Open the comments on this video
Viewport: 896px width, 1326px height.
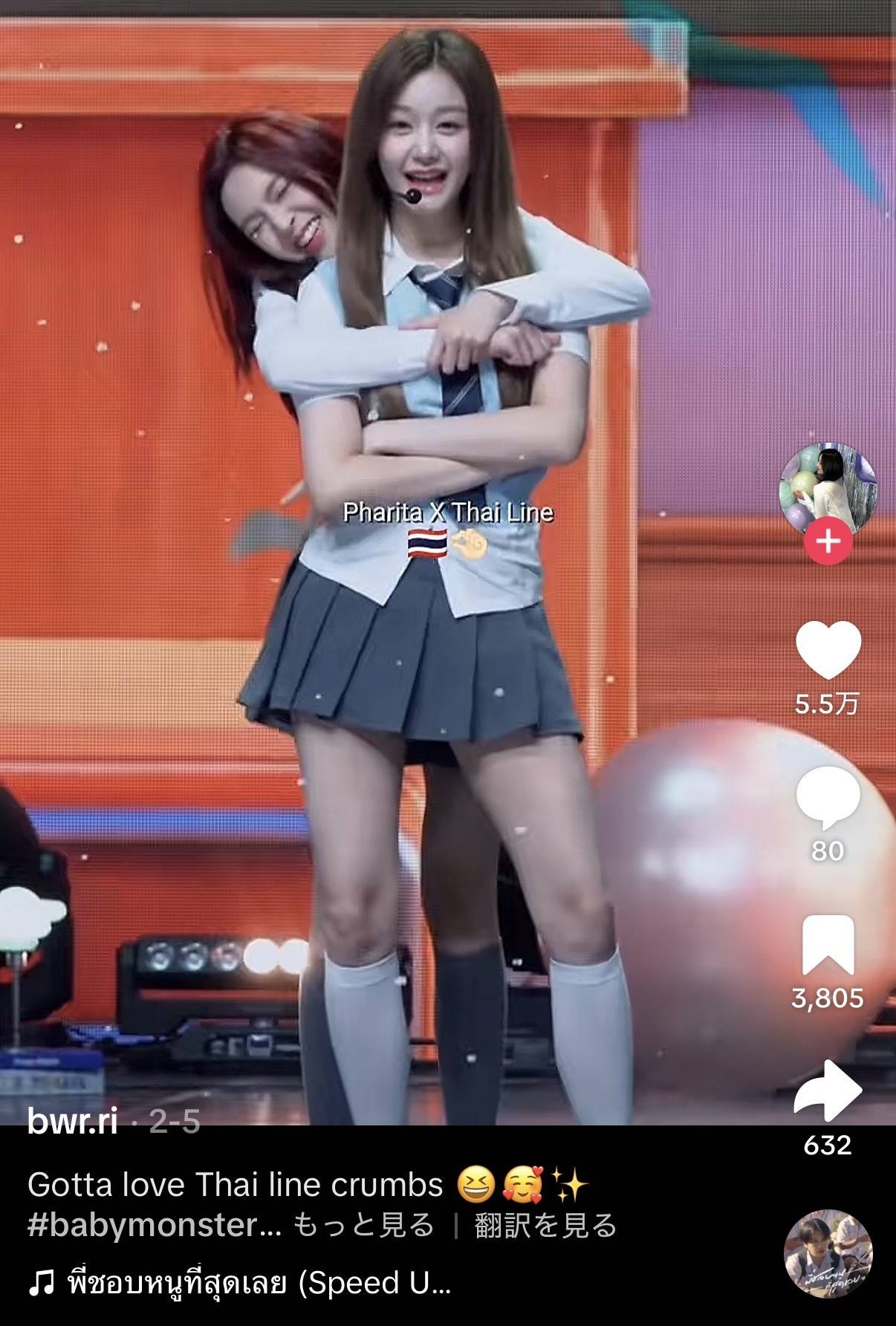[x=828, y=799]
